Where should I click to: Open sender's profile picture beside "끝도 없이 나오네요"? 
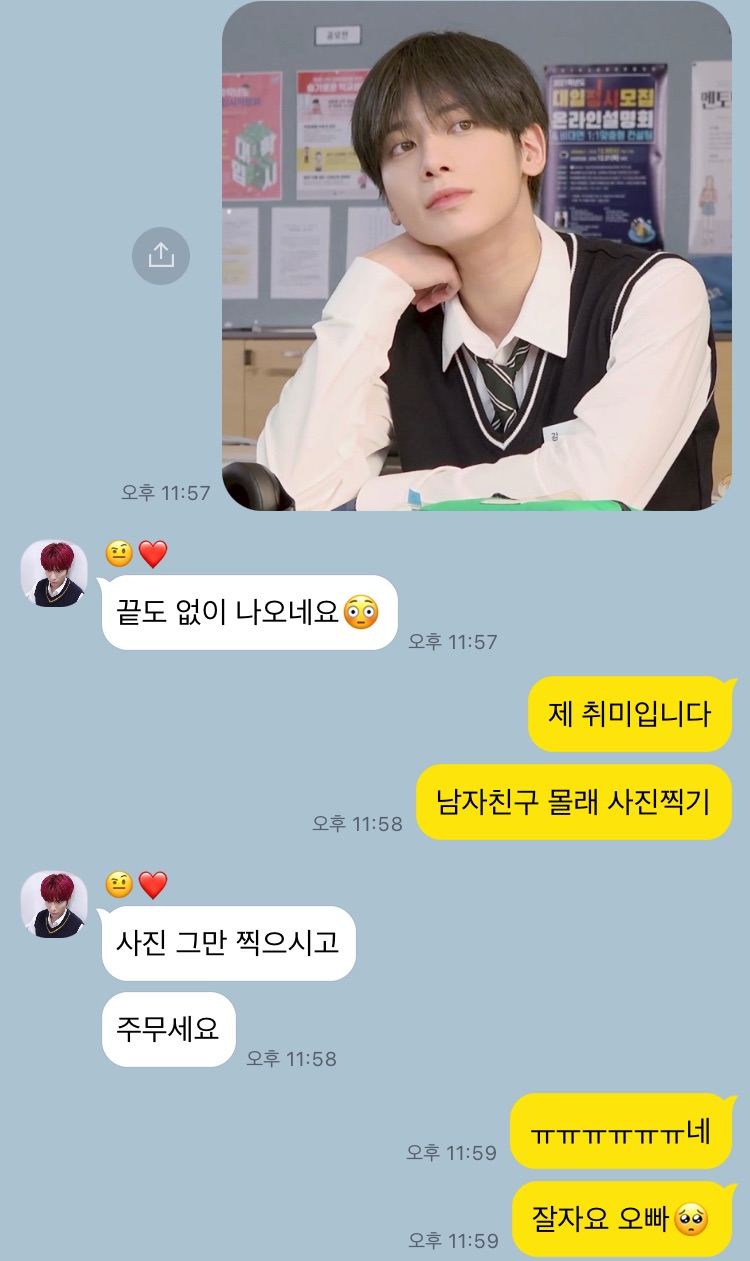point(54,574)
